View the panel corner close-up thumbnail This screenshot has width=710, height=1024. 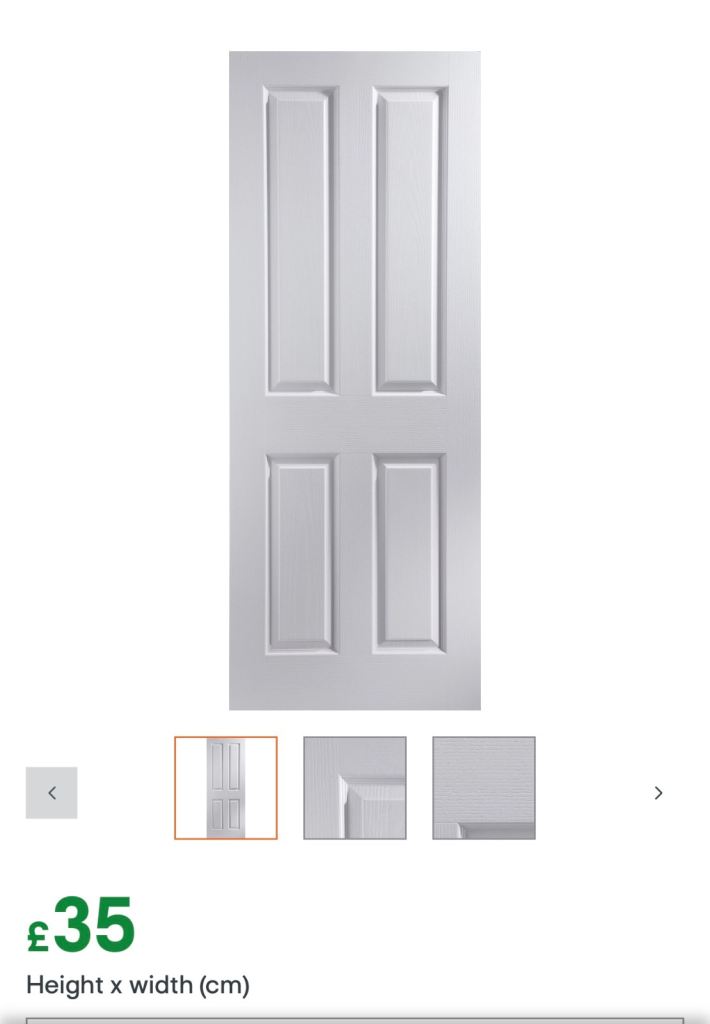(355, 788)
